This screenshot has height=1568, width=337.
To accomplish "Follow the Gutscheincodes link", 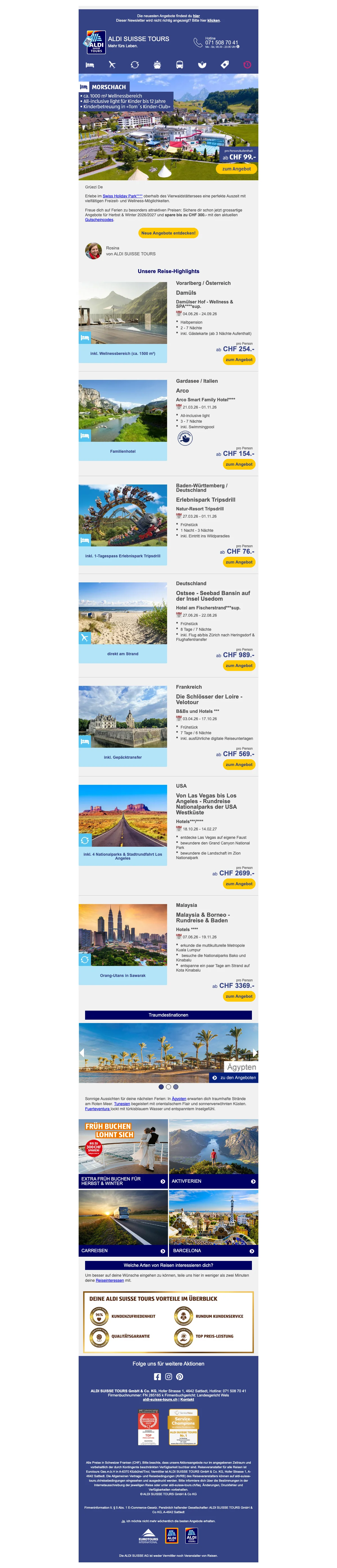I will pyautogui.click(x=99, y=220).
